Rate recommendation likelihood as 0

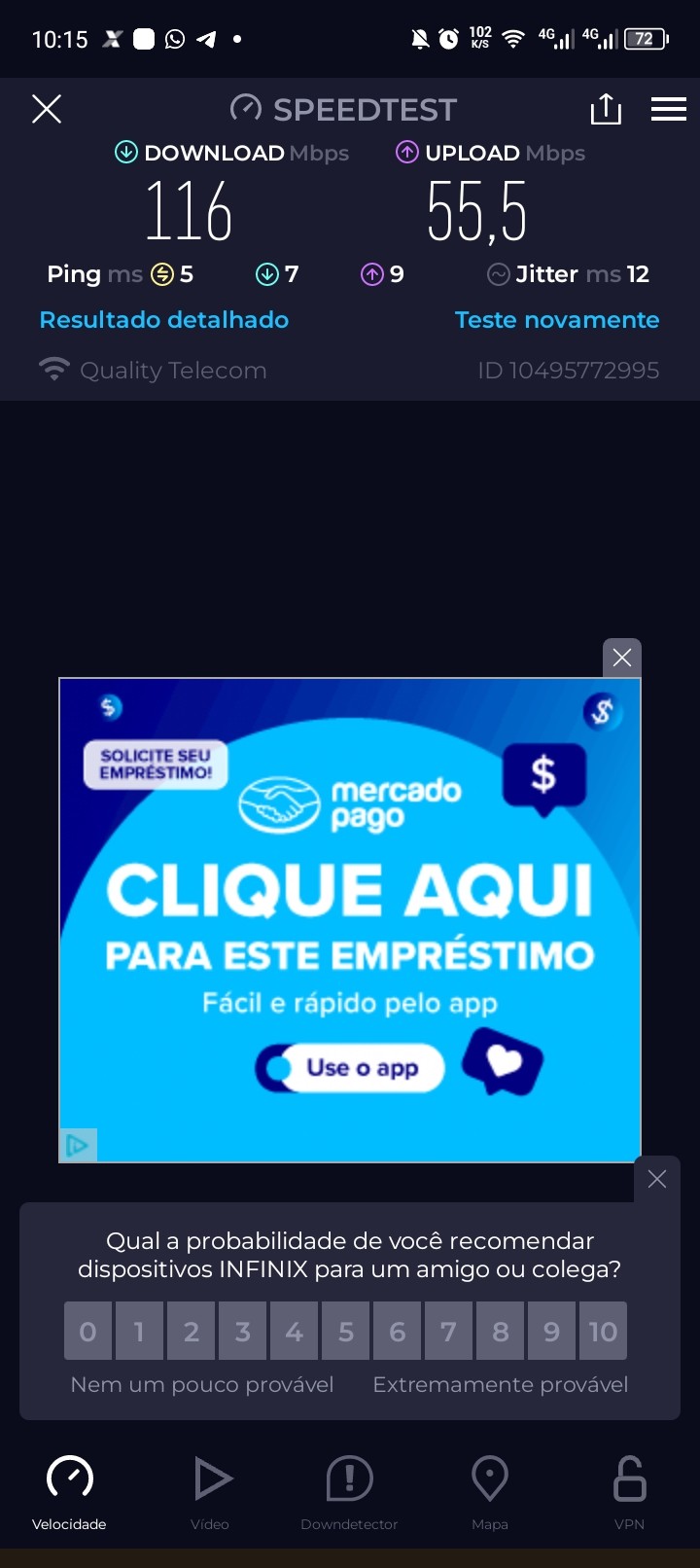click(88, 1331)
